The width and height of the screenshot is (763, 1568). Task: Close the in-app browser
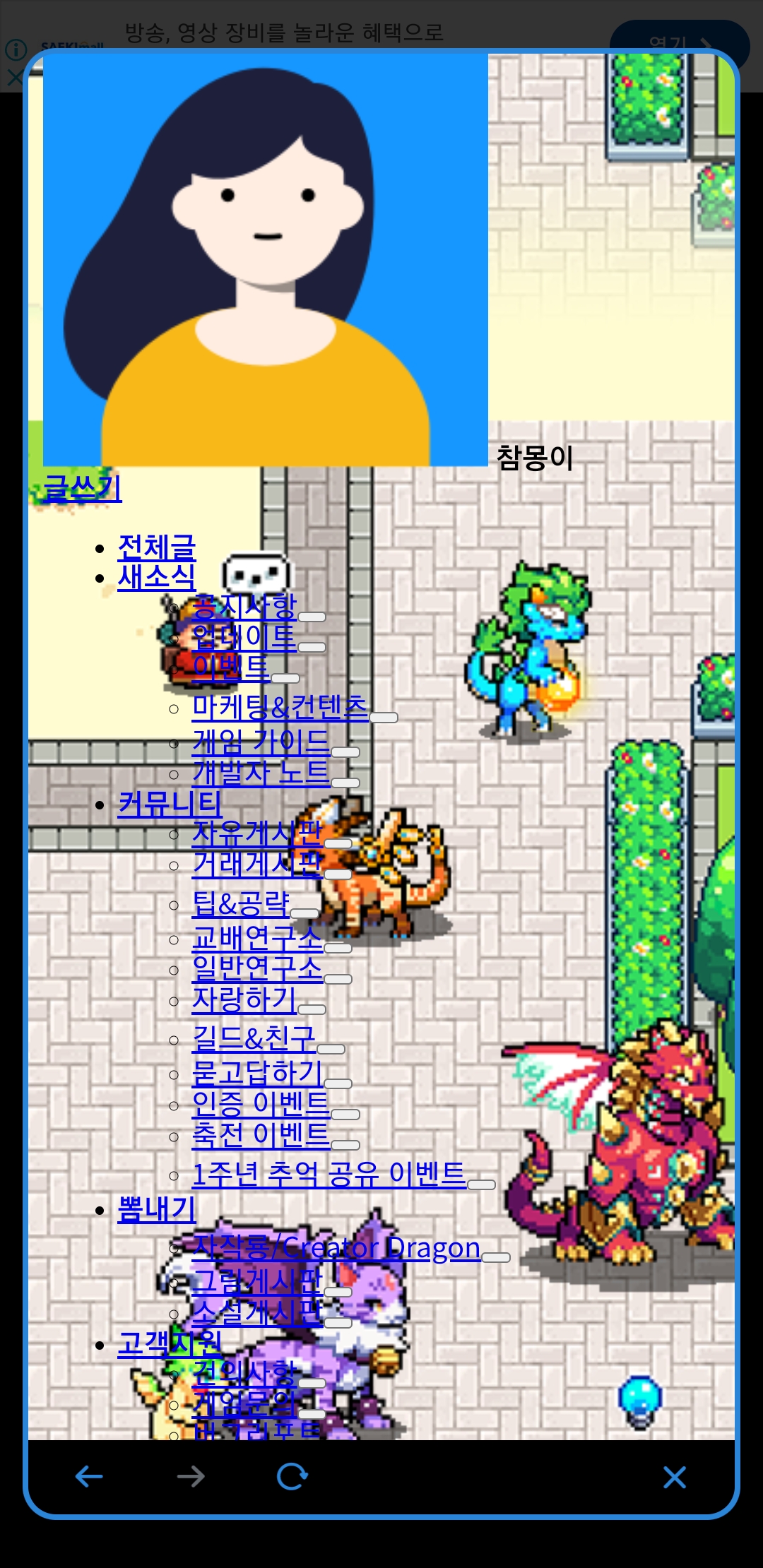[x=674, y=1476]
